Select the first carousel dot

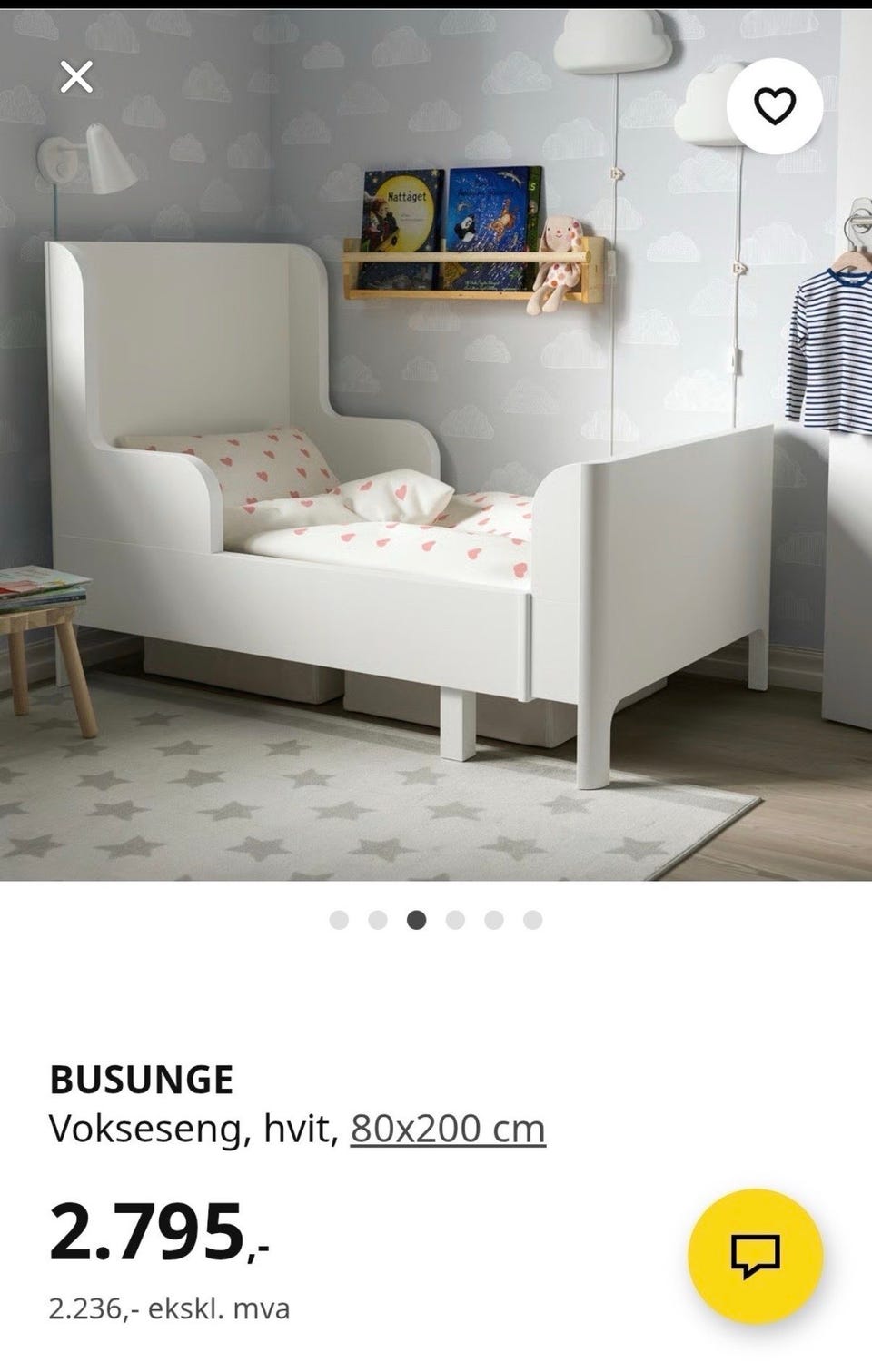341,919
